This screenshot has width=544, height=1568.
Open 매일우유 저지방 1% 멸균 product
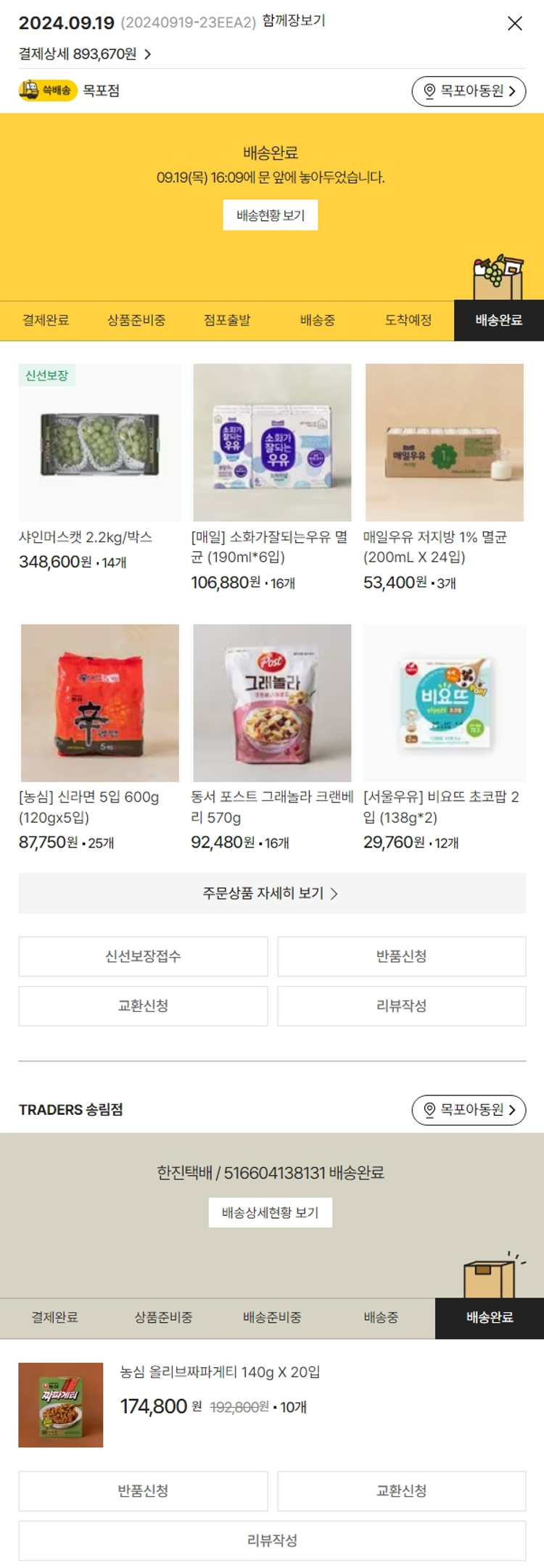[445, 443]
